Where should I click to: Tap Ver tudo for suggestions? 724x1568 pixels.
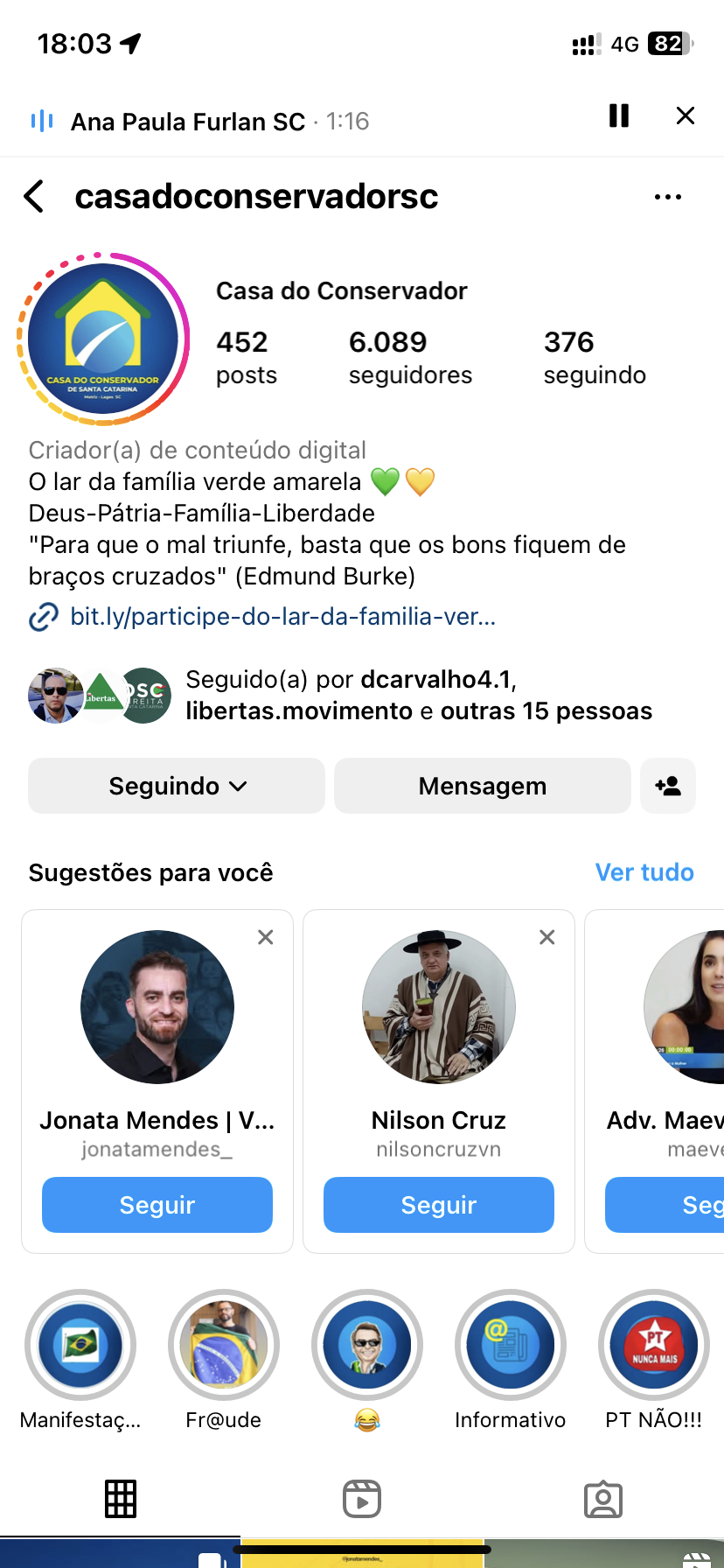644,872
